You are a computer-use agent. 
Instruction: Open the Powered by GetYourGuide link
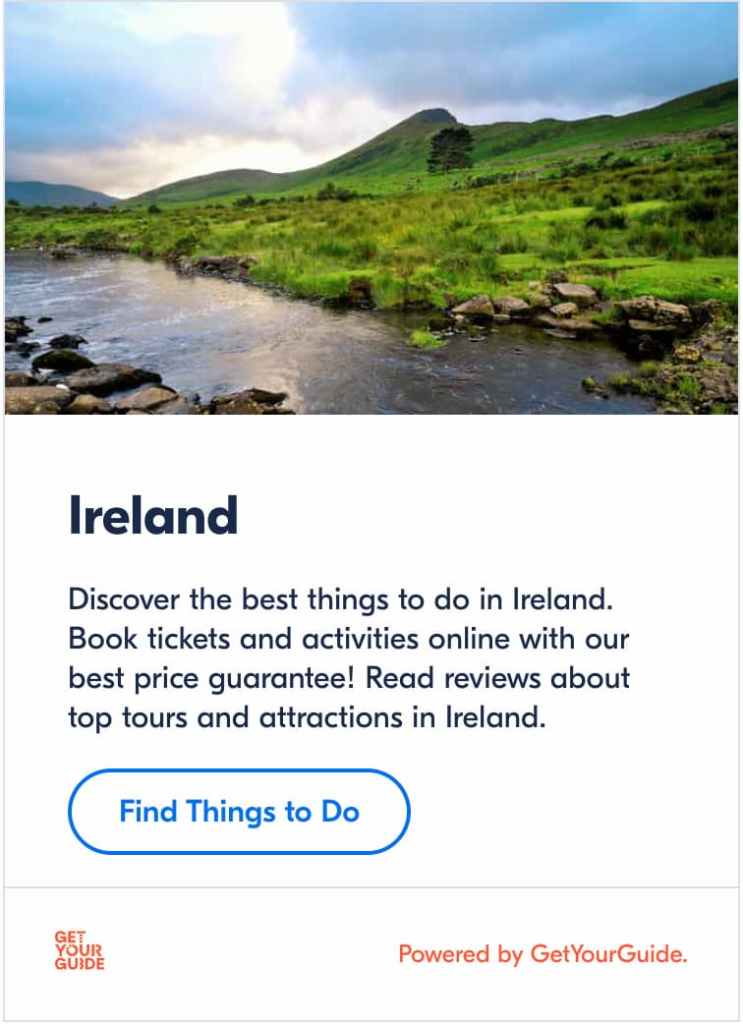point(542,954)
